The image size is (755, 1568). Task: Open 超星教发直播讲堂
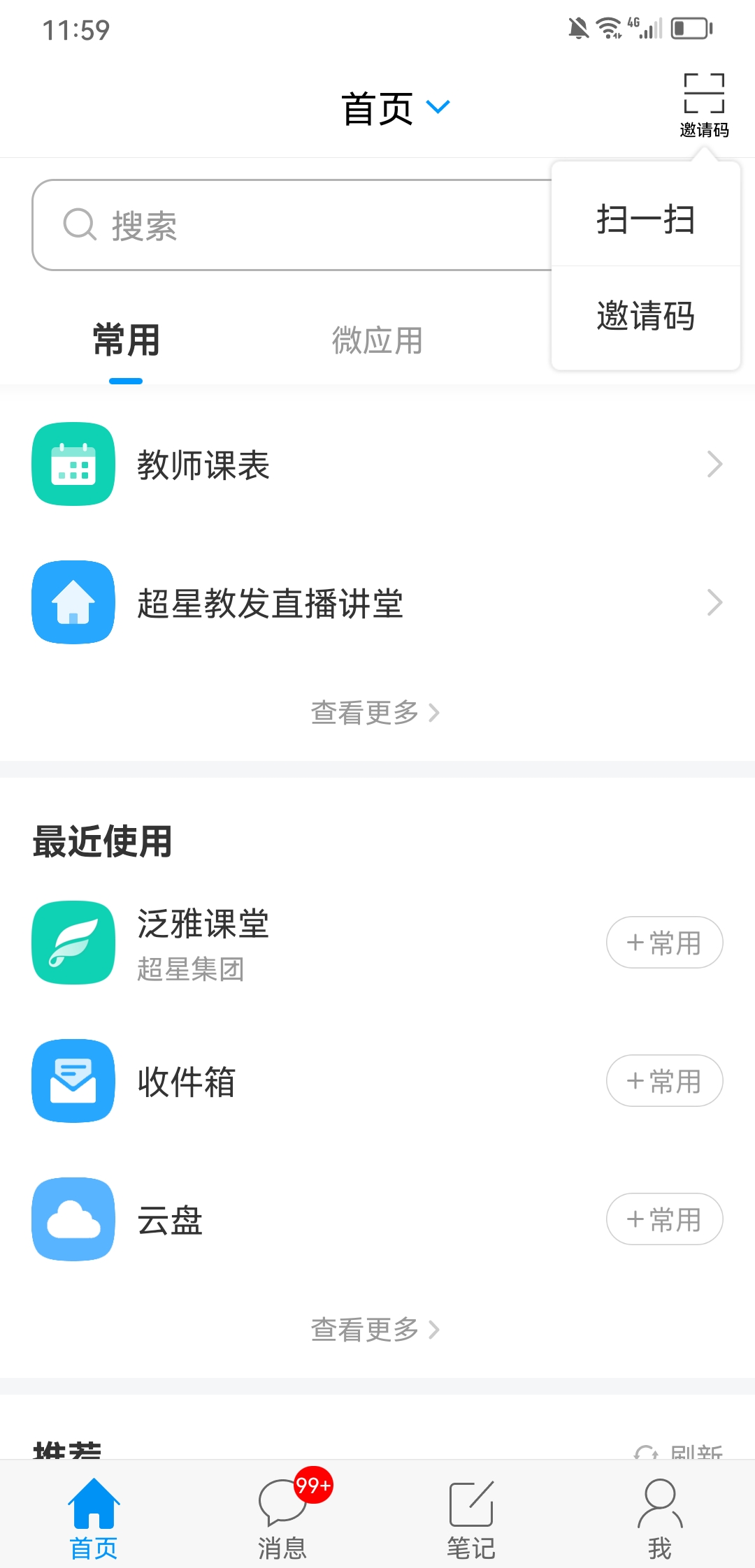click(x=377, y=602)
